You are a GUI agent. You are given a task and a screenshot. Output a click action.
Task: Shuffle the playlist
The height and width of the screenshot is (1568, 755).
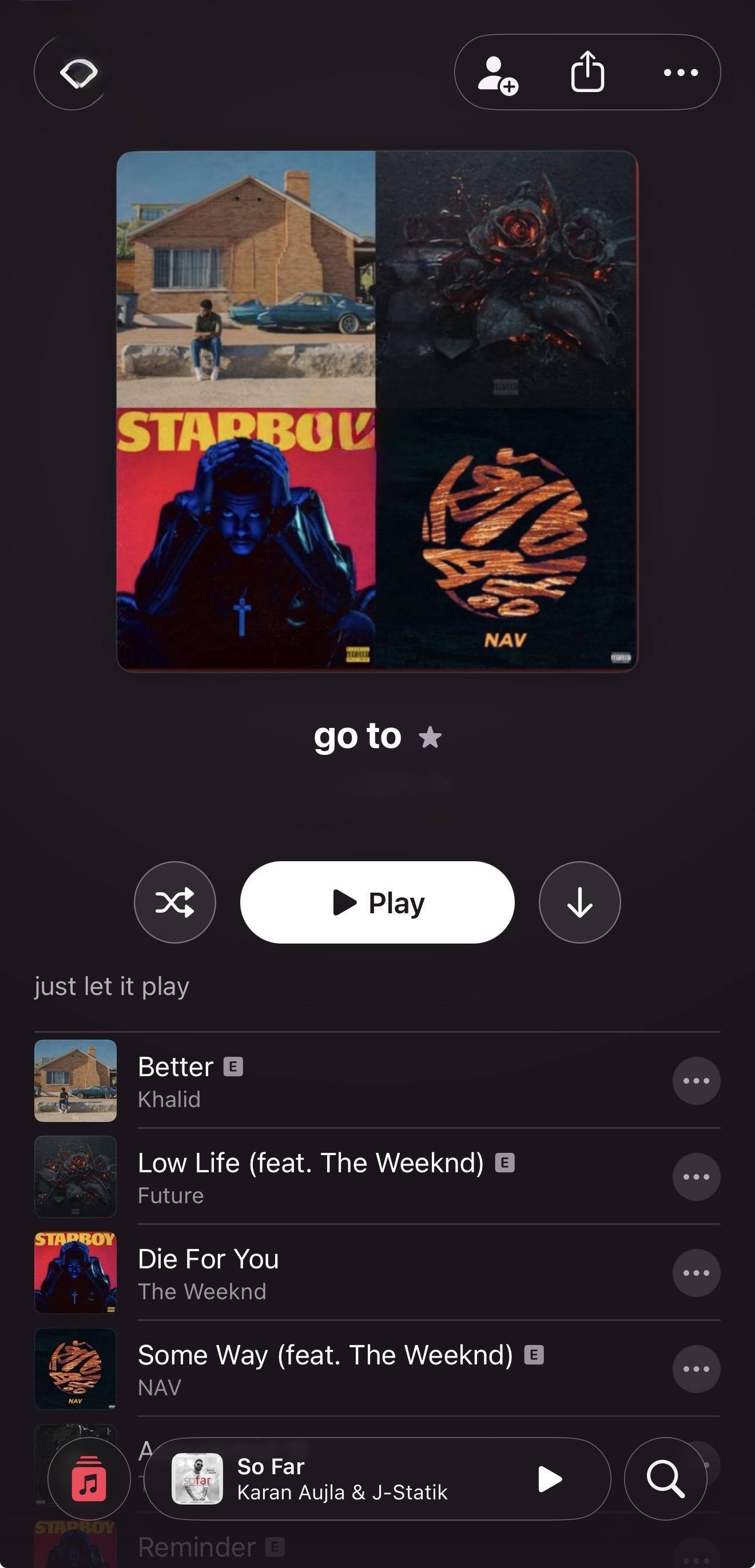tap(175, 902)
